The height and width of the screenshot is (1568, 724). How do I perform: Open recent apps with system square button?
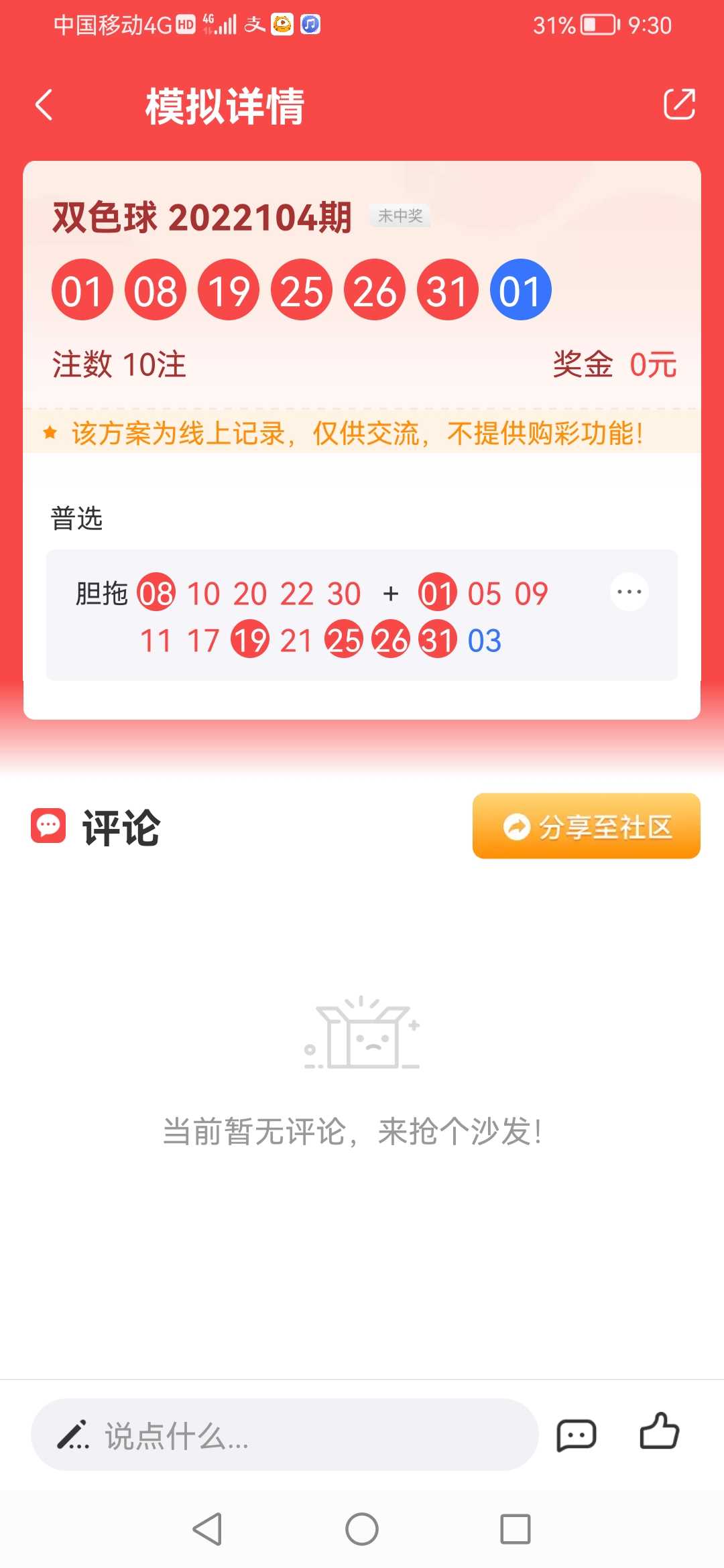click(x=515, y=1529)
